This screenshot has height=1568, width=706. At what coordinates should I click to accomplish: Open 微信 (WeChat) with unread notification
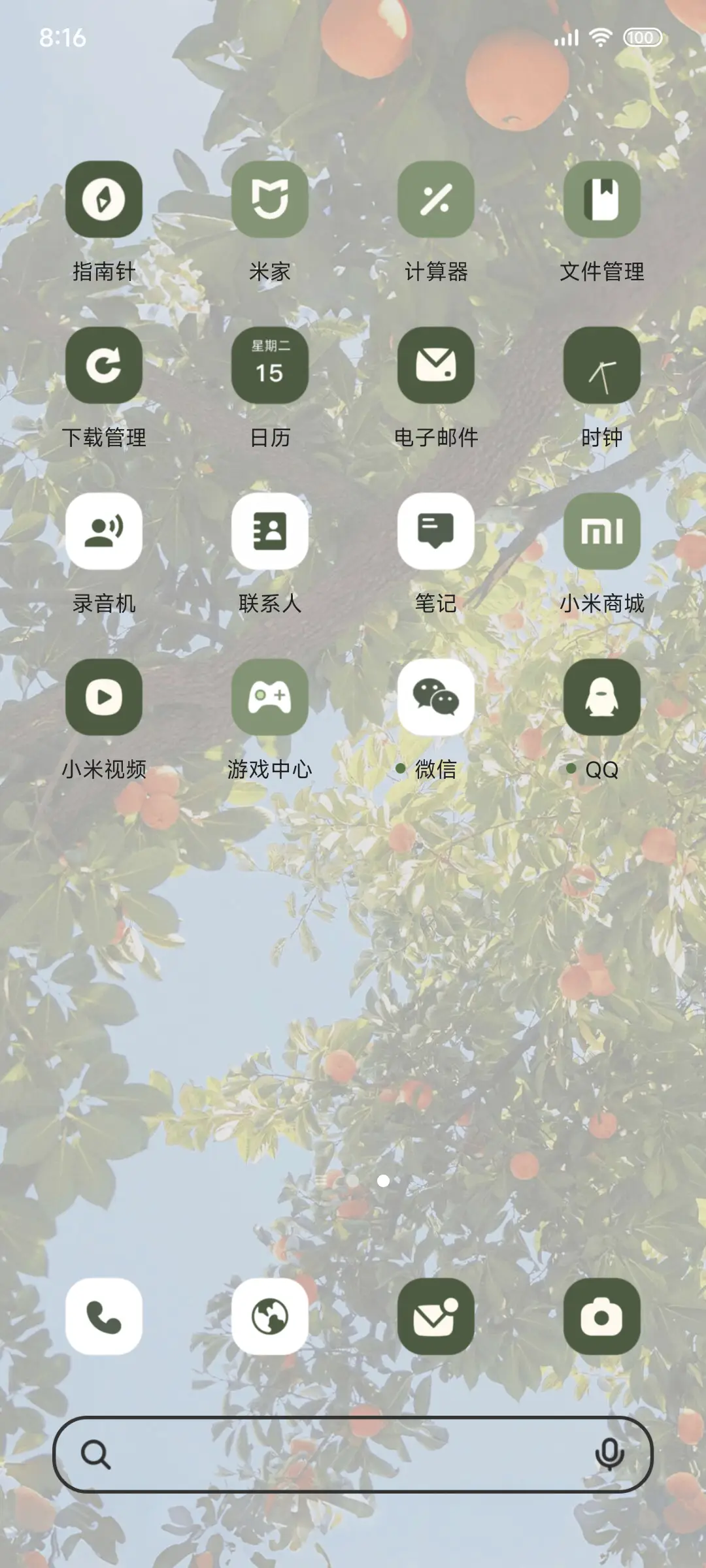[x=437, y=698]
